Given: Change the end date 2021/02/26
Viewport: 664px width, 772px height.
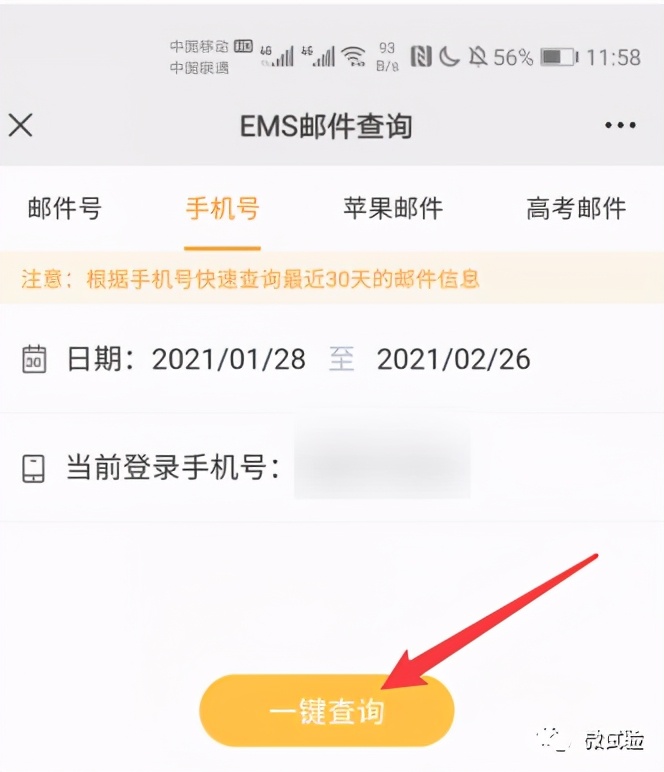Looking at the screenshot, I should [x=453, y=359].
